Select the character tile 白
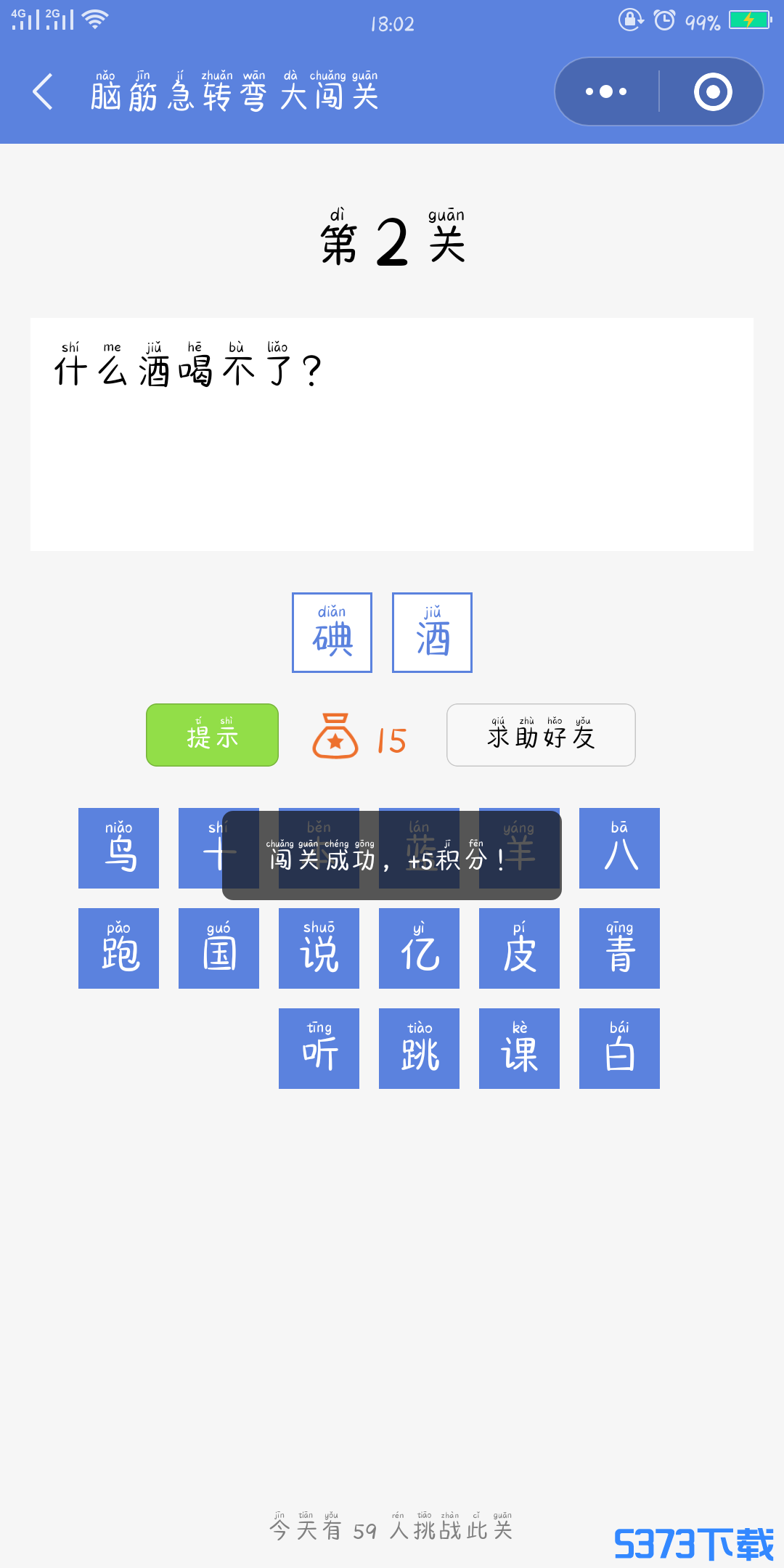The image size is (784, 1568). 619,1048
